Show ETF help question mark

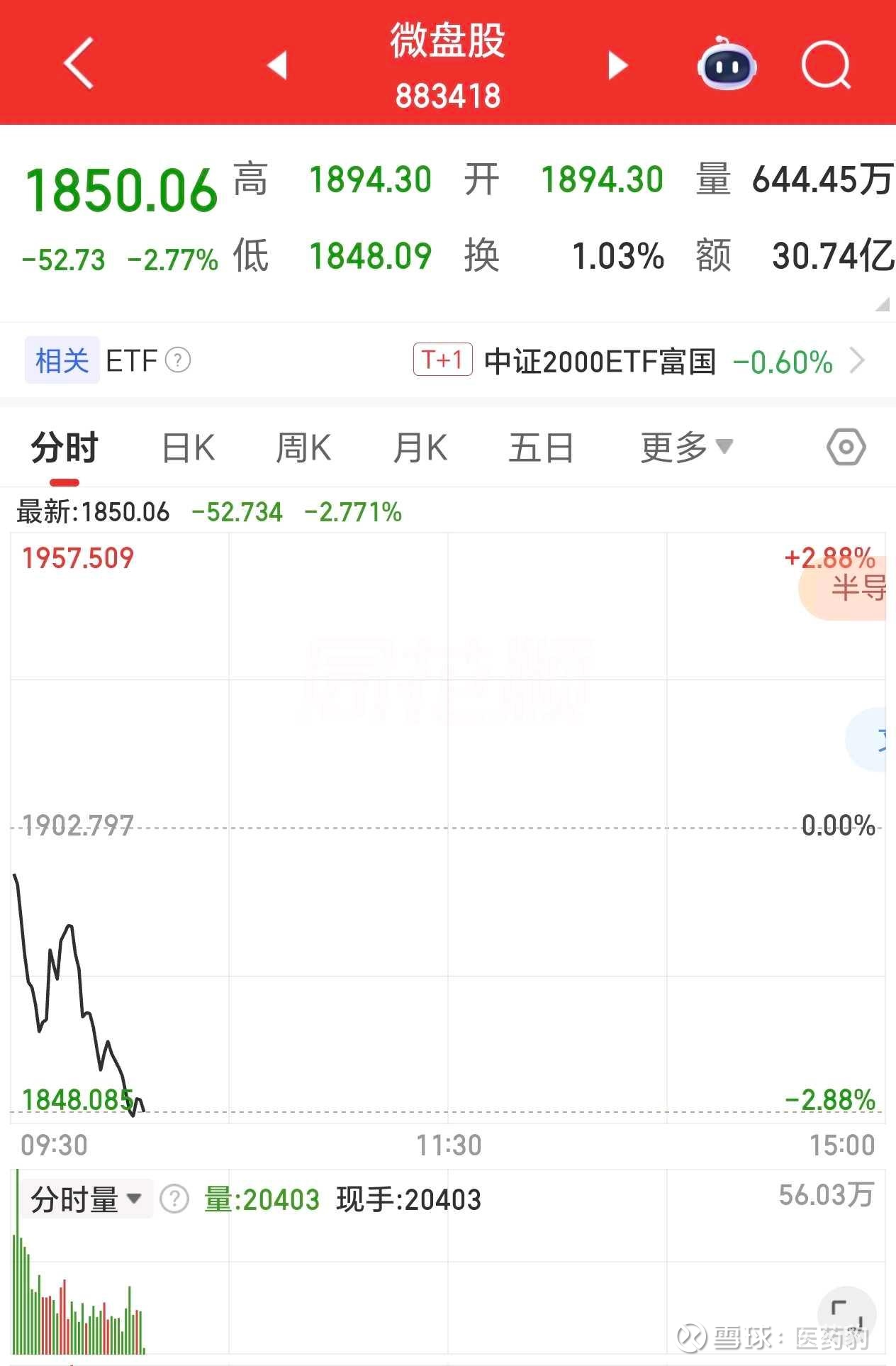point(178,360)
